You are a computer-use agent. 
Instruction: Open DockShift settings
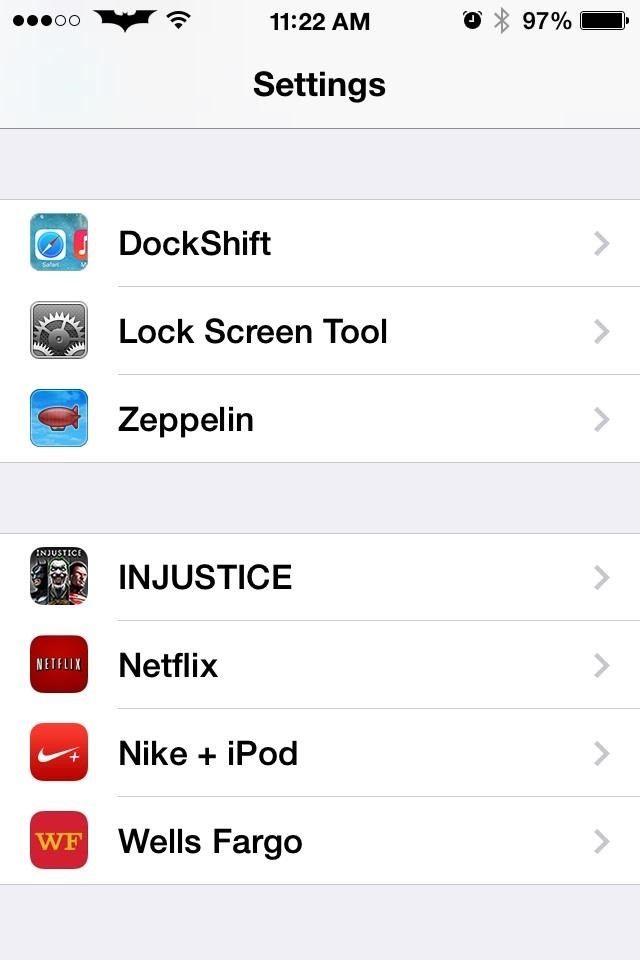(x=320, y=243)
